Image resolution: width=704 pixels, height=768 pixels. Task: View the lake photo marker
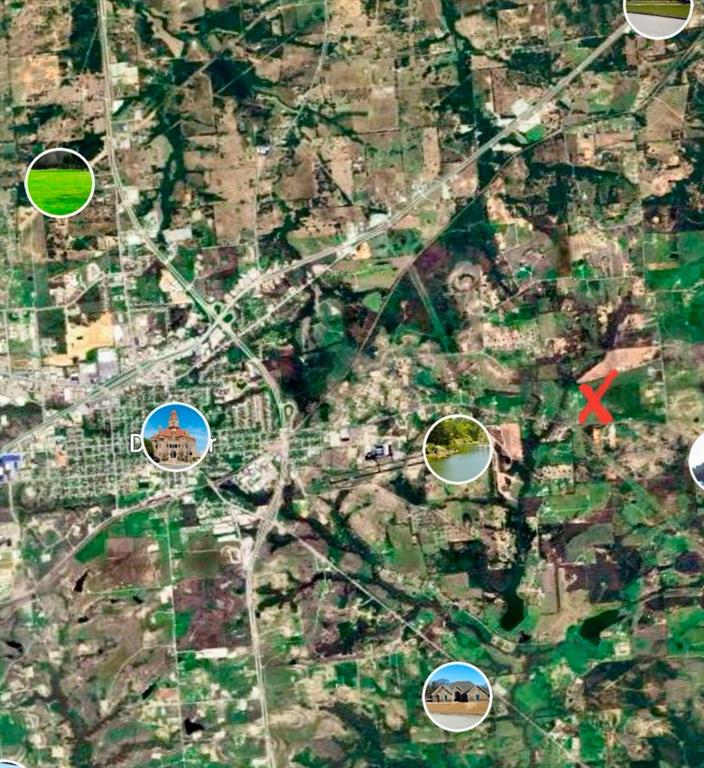pyautogui.click(x=457, y=450)
